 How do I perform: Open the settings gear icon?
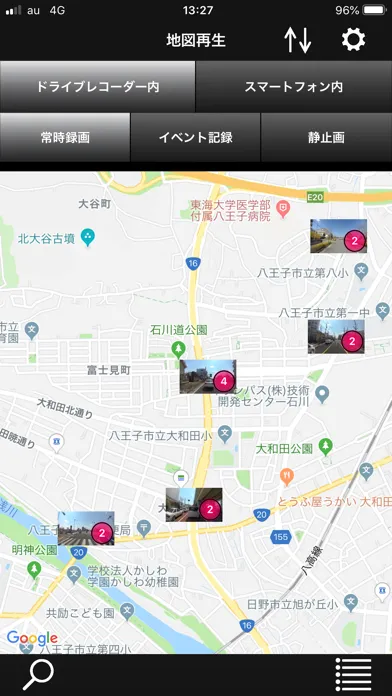pos(353,40)
